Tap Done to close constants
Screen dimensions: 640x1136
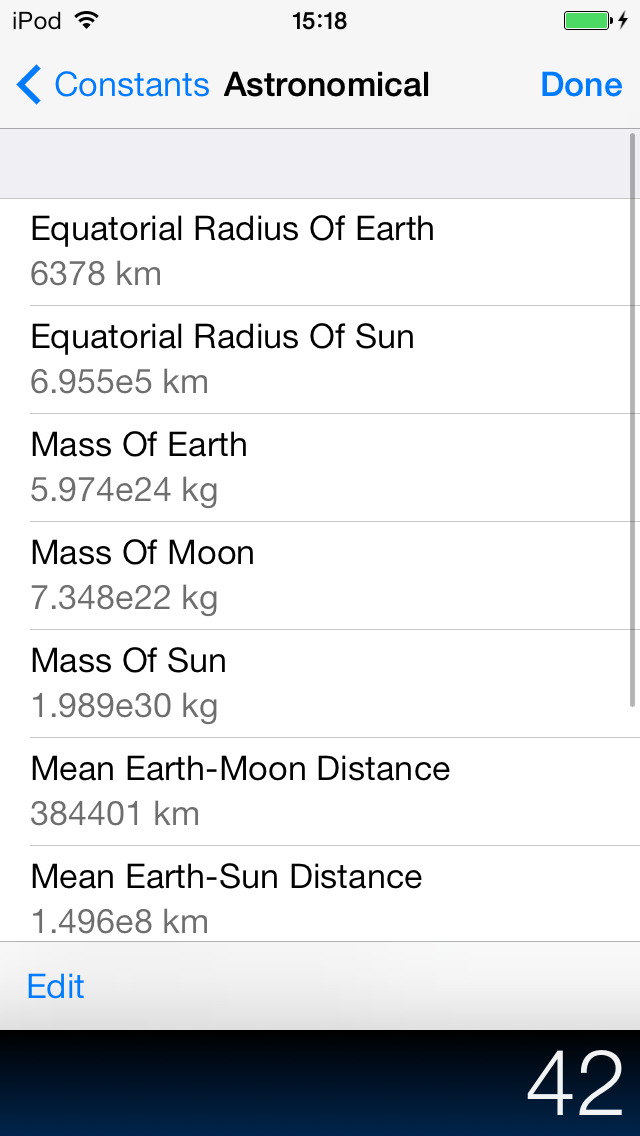coord(581,85)
